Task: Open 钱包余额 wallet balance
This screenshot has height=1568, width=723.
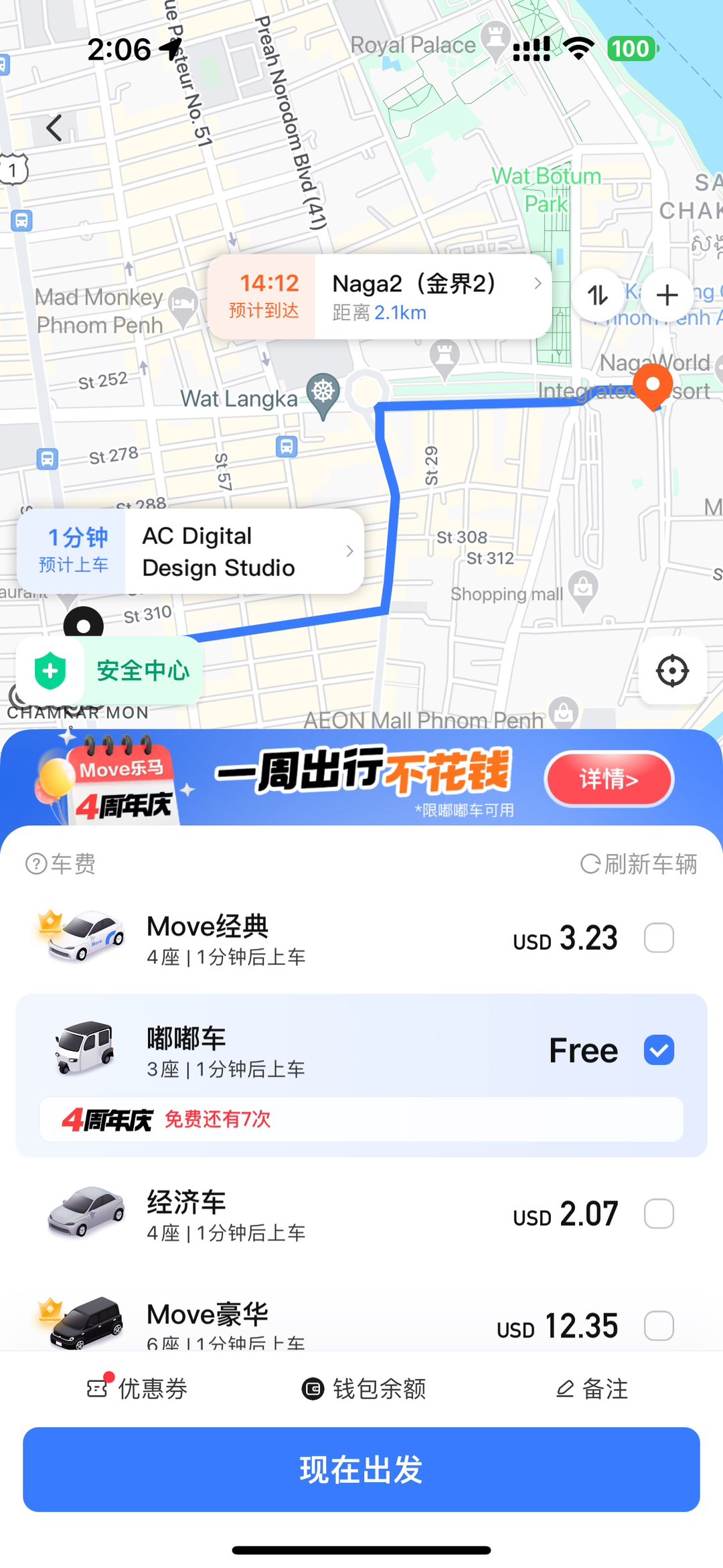Action: coord(364,1388)
